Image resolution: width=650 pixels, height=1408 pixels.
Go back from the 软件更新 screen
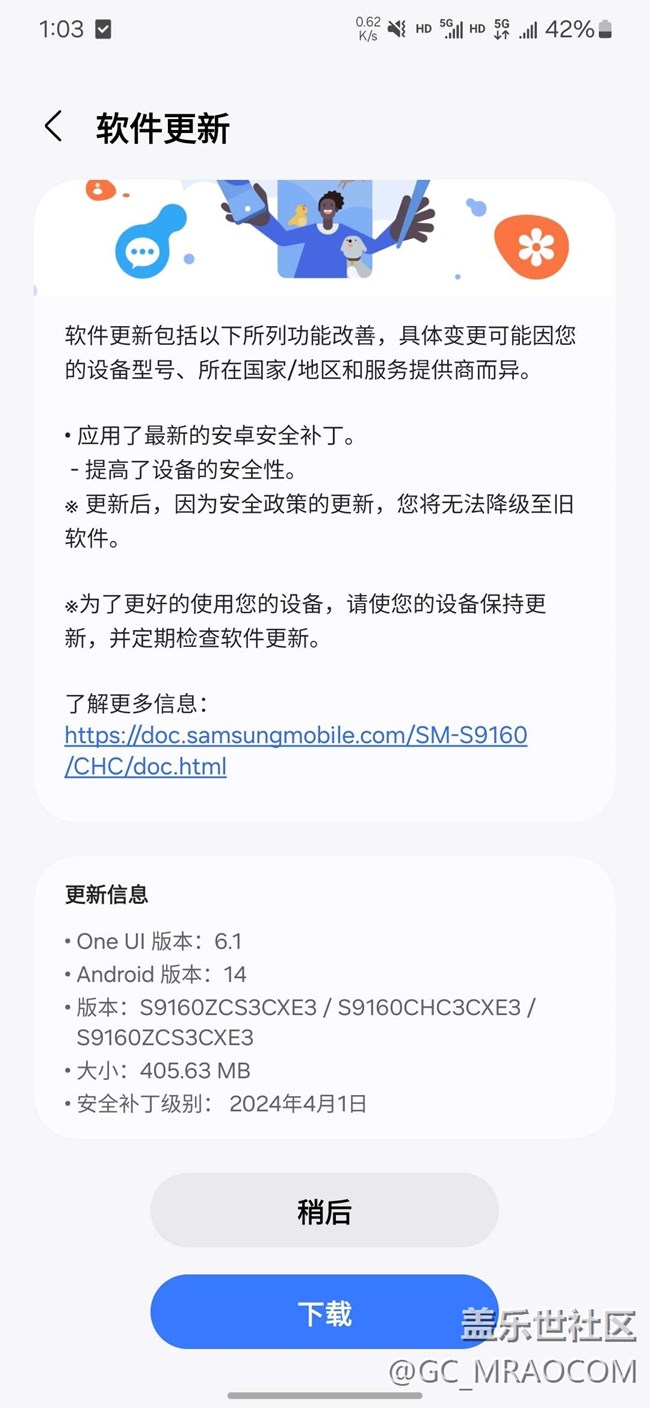pyautogui.click(x=54, y=127)
